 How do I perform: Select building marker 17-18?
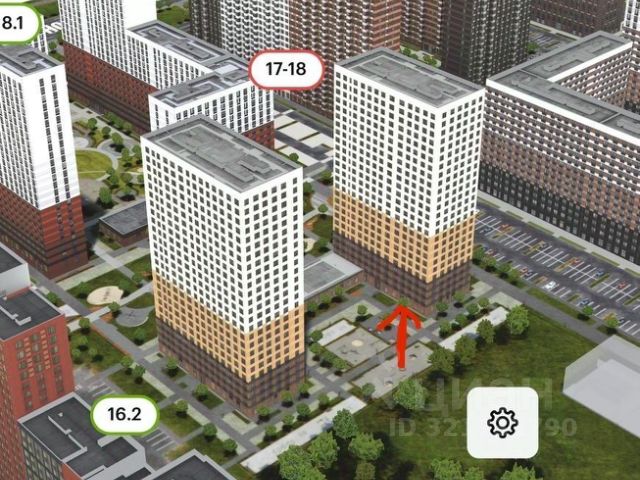click(x=286, y=70)
